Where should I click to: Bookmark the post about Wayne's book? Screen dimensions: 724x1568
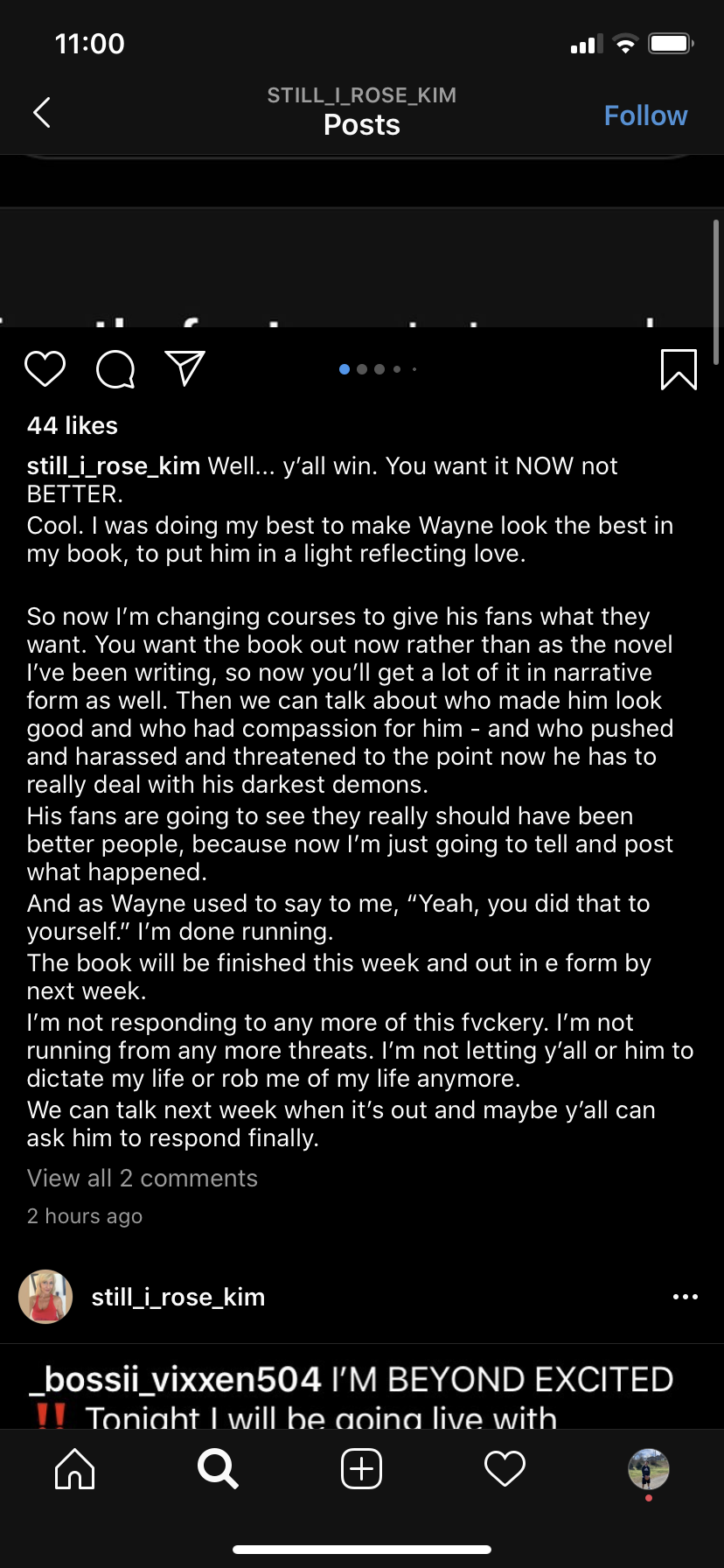point(679,368)
